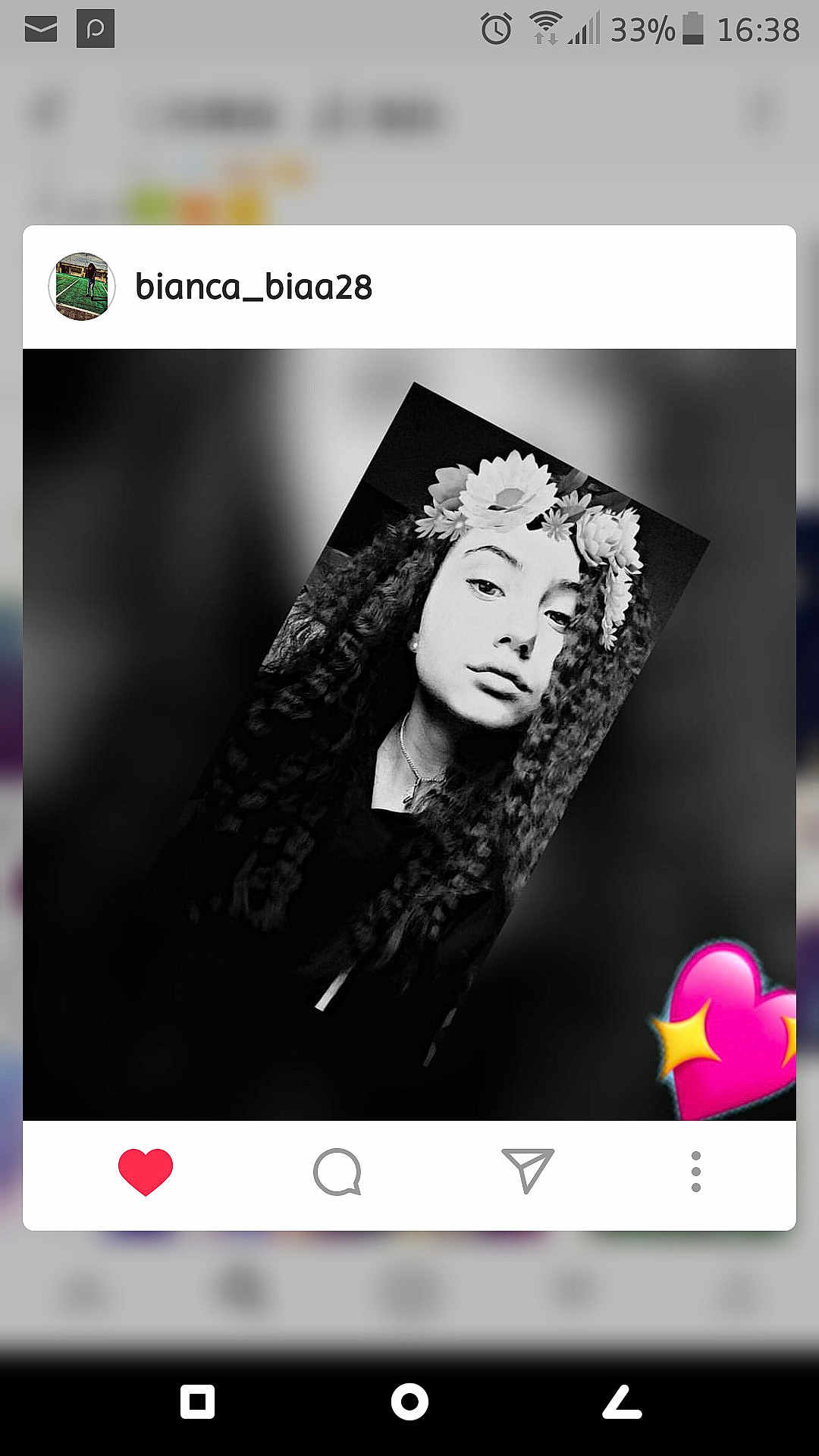Viewport: 819px width, 1456px height.
Task: Share post via the paper plane icon
Action: pyautogui.click(x=528, y=1170)
